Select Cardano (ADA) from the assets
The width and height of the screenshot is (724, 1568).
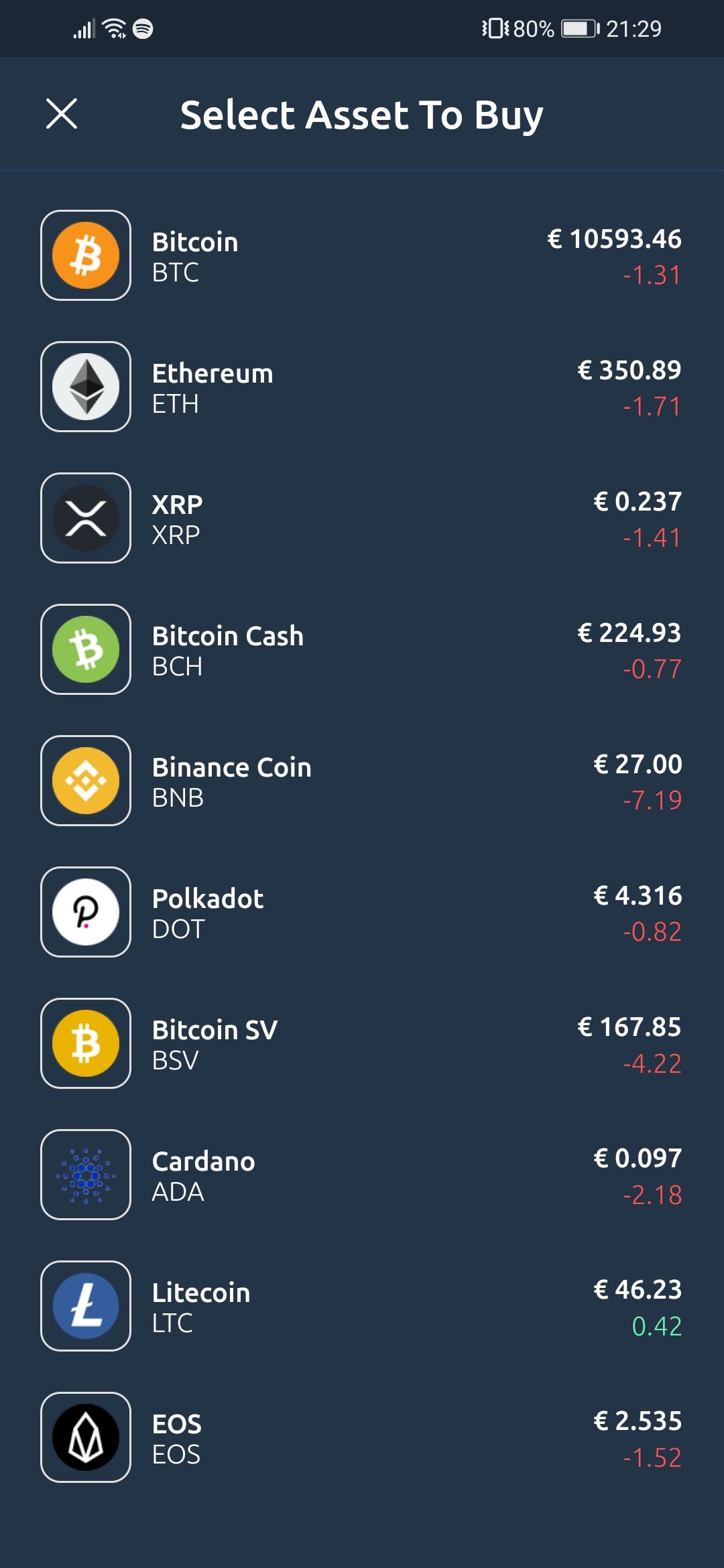tap(361, 1175)
